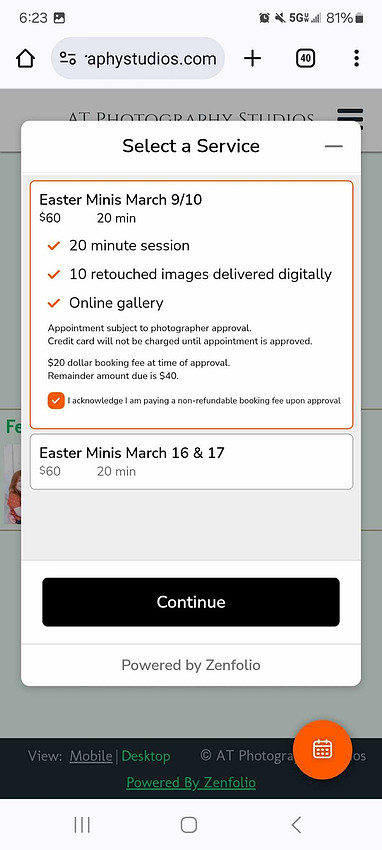This screenshot has height=850, width=382.
Task: Open the Powered By Zenfolio footer link
Action: tap(191, 782)
